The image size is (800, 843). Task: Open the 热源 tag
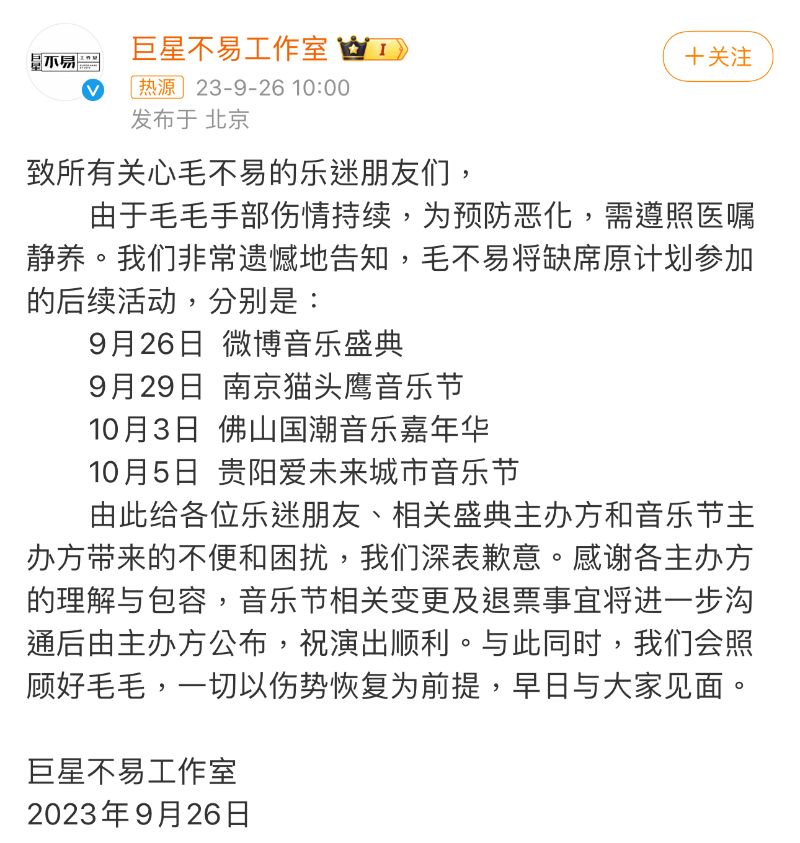point(158,87)
